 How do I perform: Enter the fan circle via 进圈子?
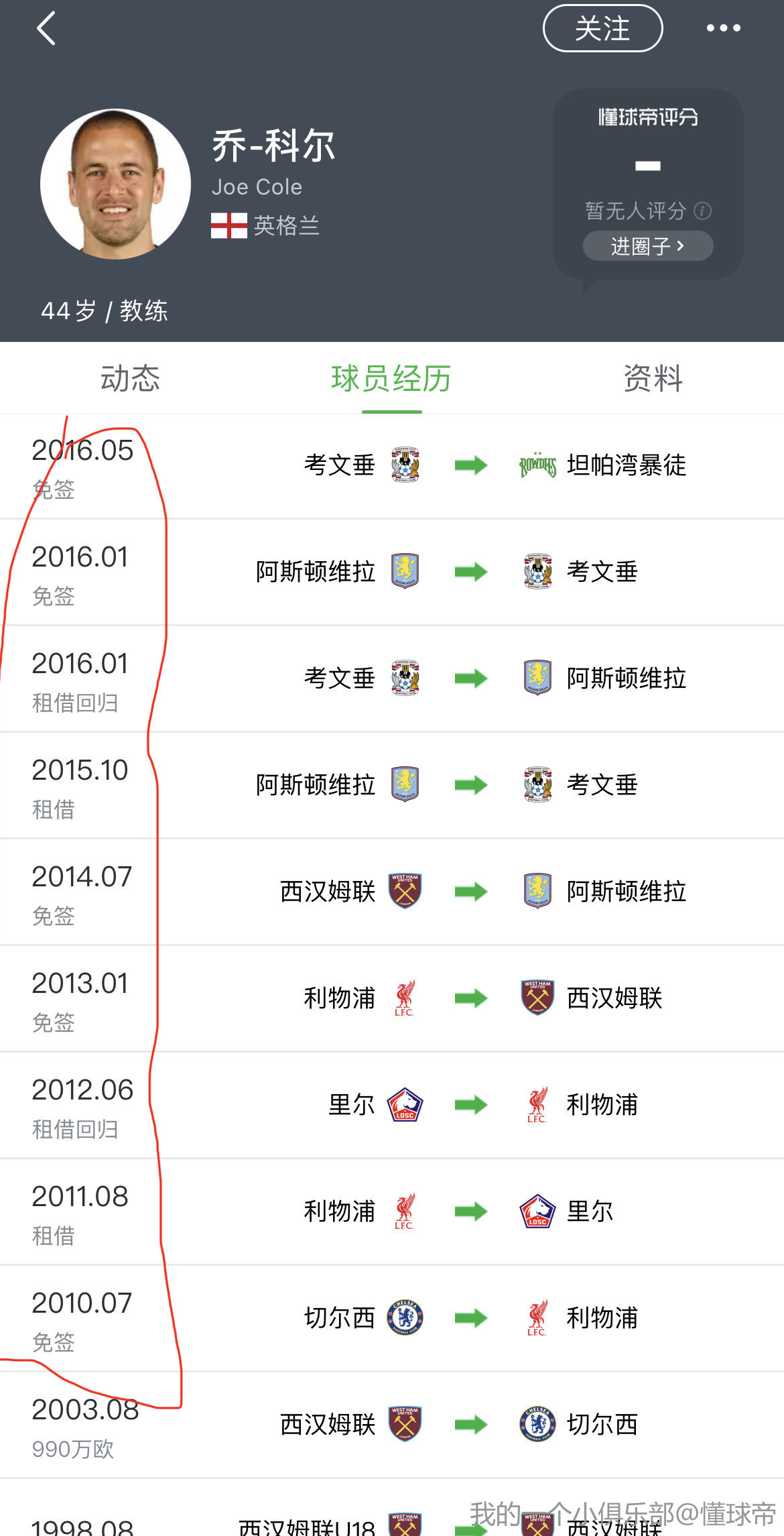point(647,246)
